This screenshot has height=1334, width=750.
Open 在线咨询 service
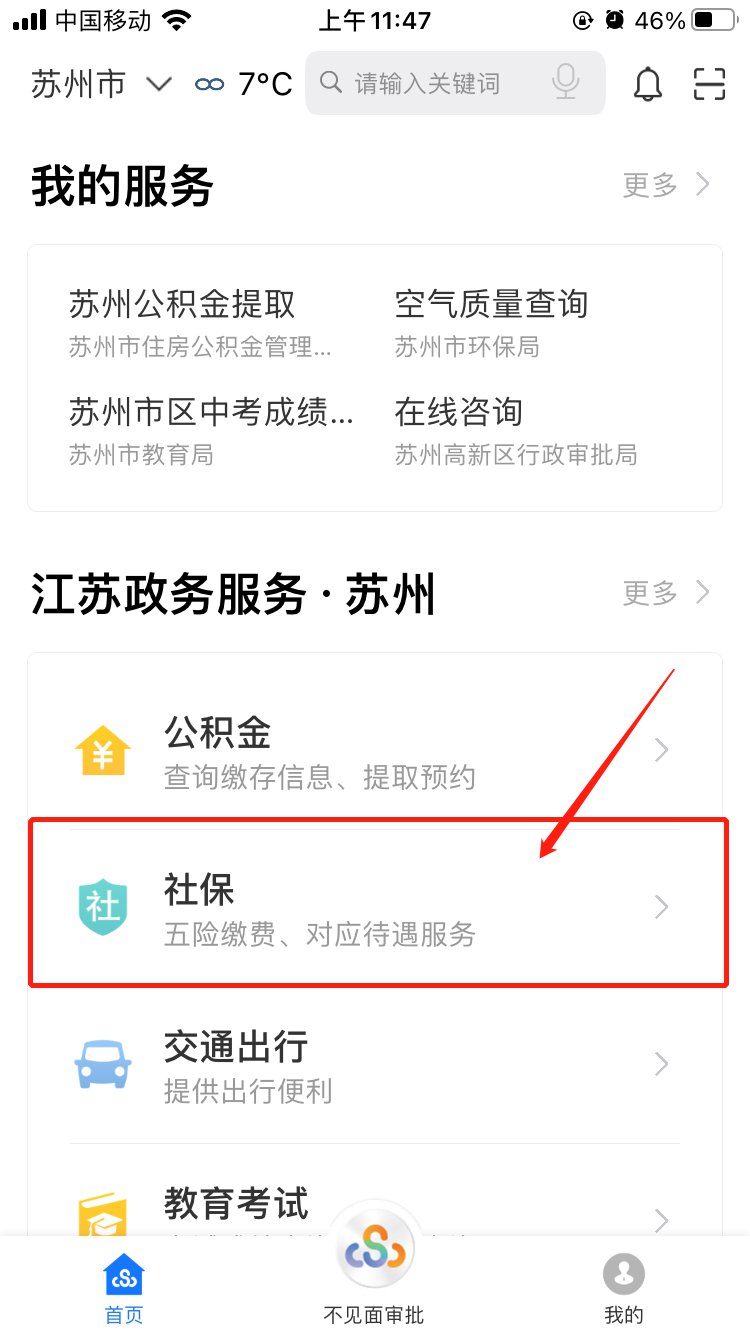(x=515, y=428)
